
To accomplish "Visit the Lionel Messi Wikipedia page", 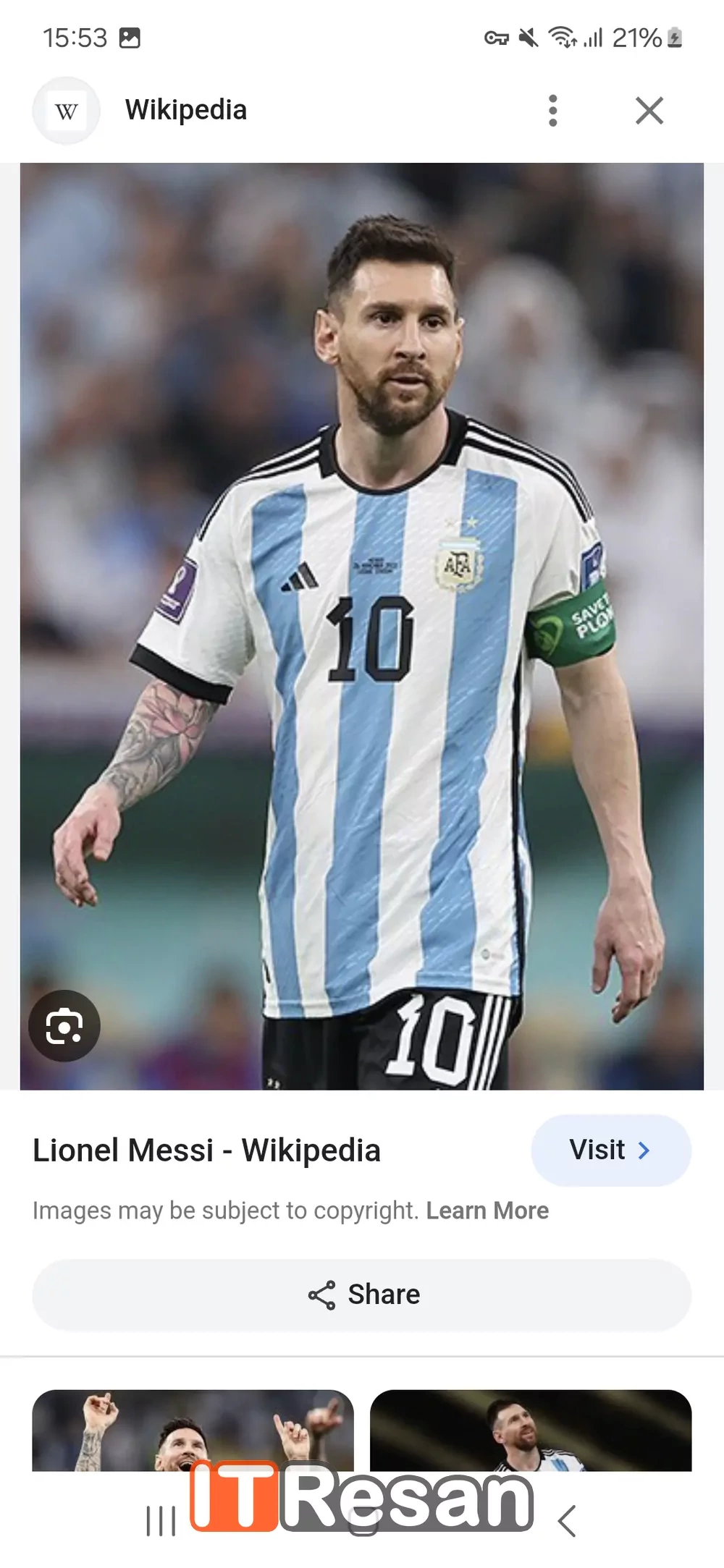I will click(x=610, y=1150).
